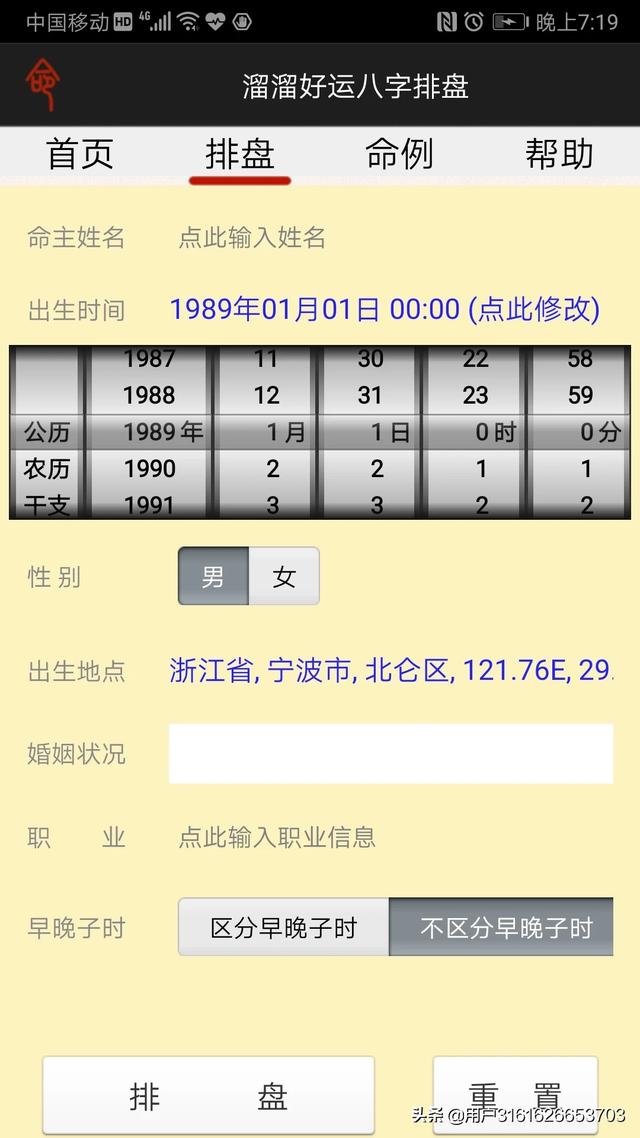
Task: Tap the 婚姻状况 field
Action: click(391, 753)
